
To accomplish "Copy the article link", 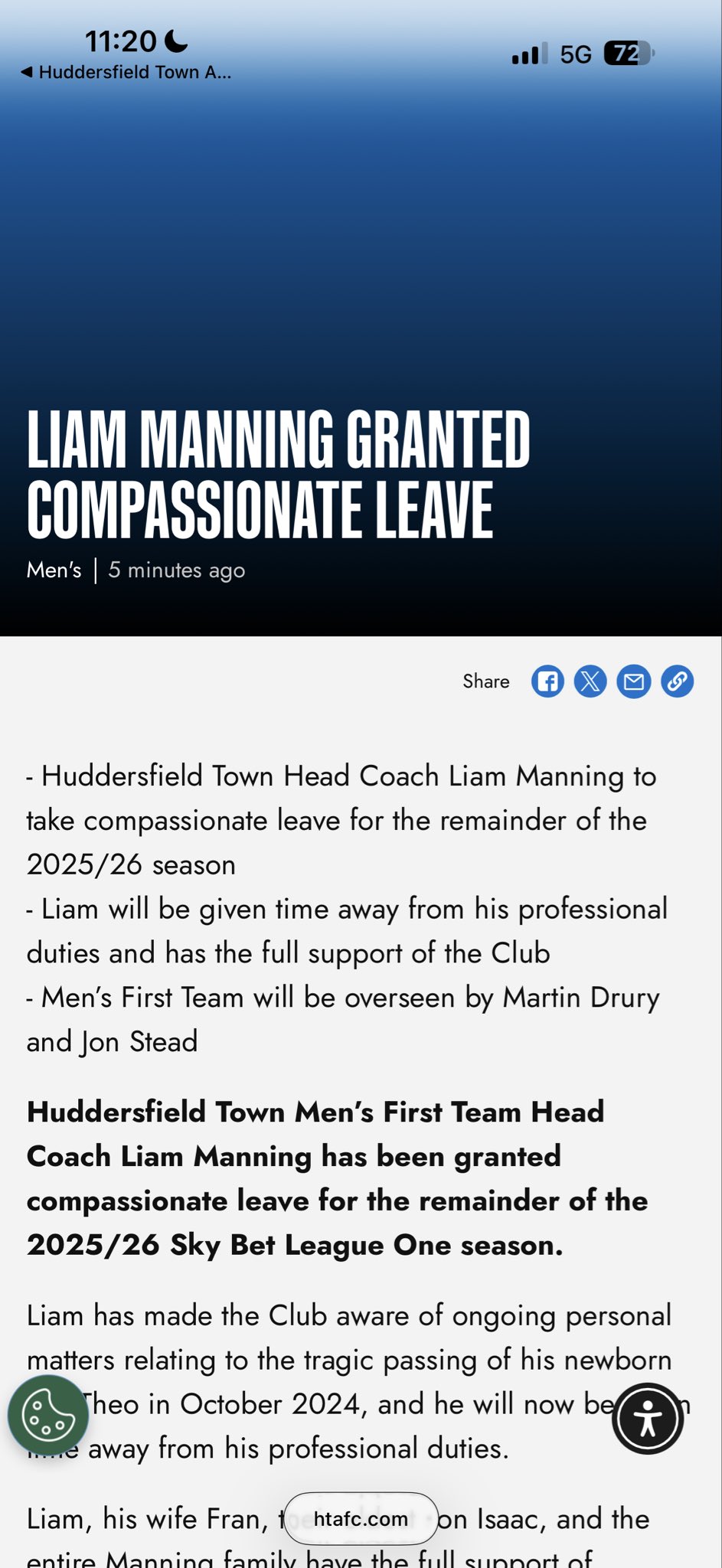I will (678, 681).
